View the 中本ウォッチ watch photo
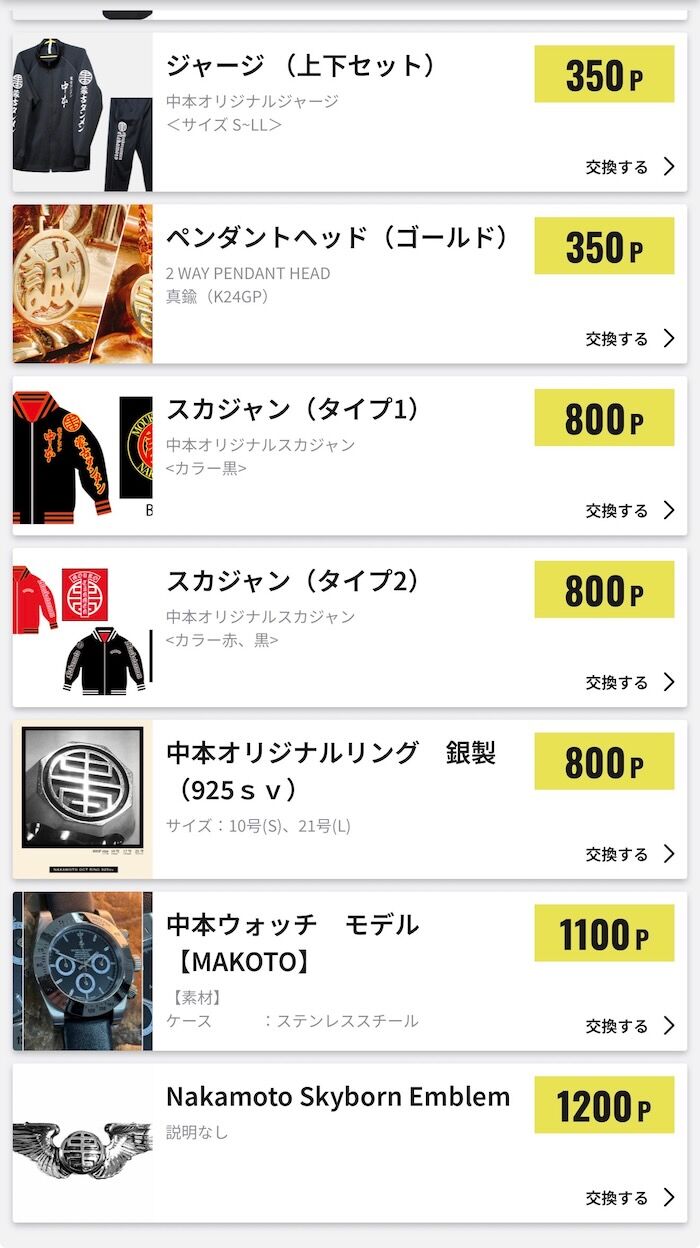700x1248 pixels. point(83,972)
